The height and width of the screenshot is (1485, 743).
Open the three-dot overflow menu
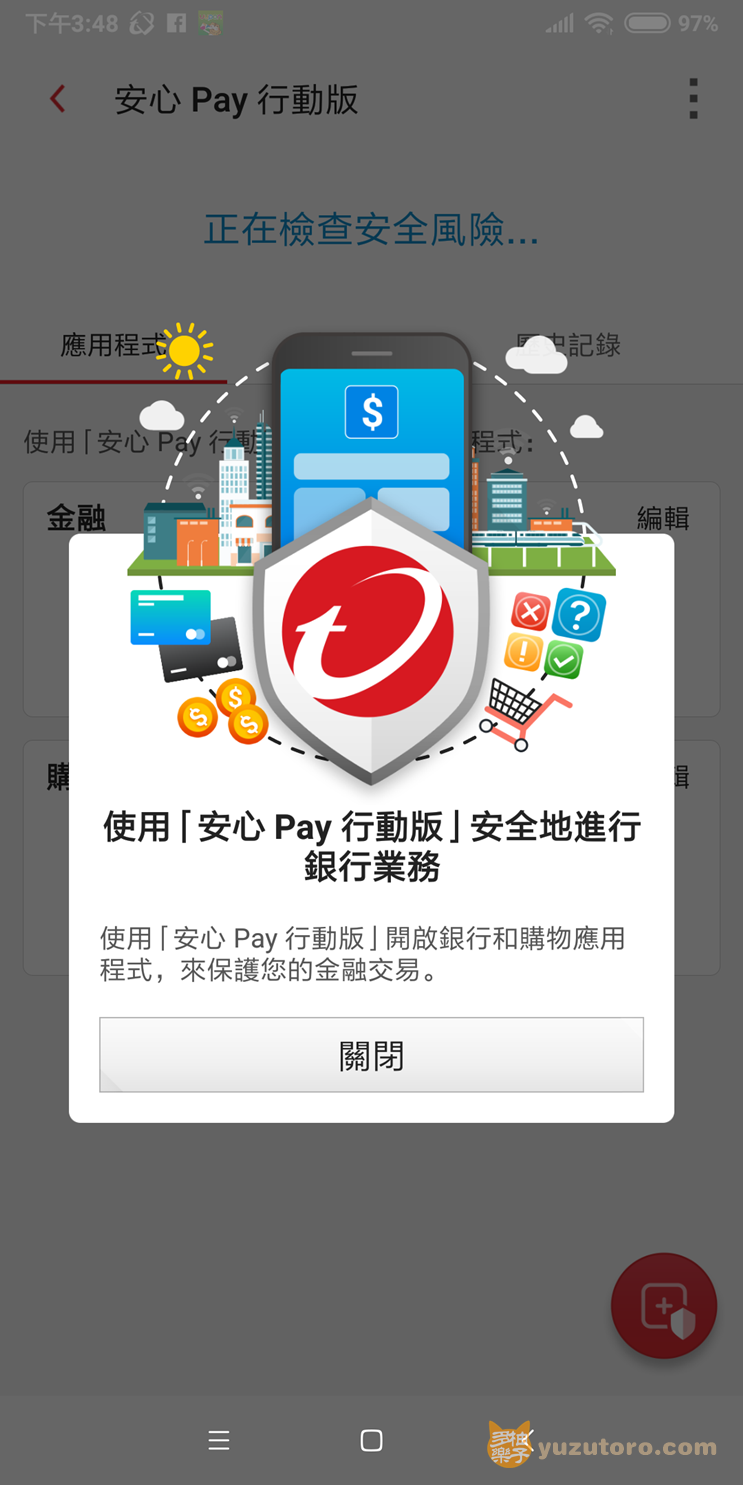(x=693, y=99)
